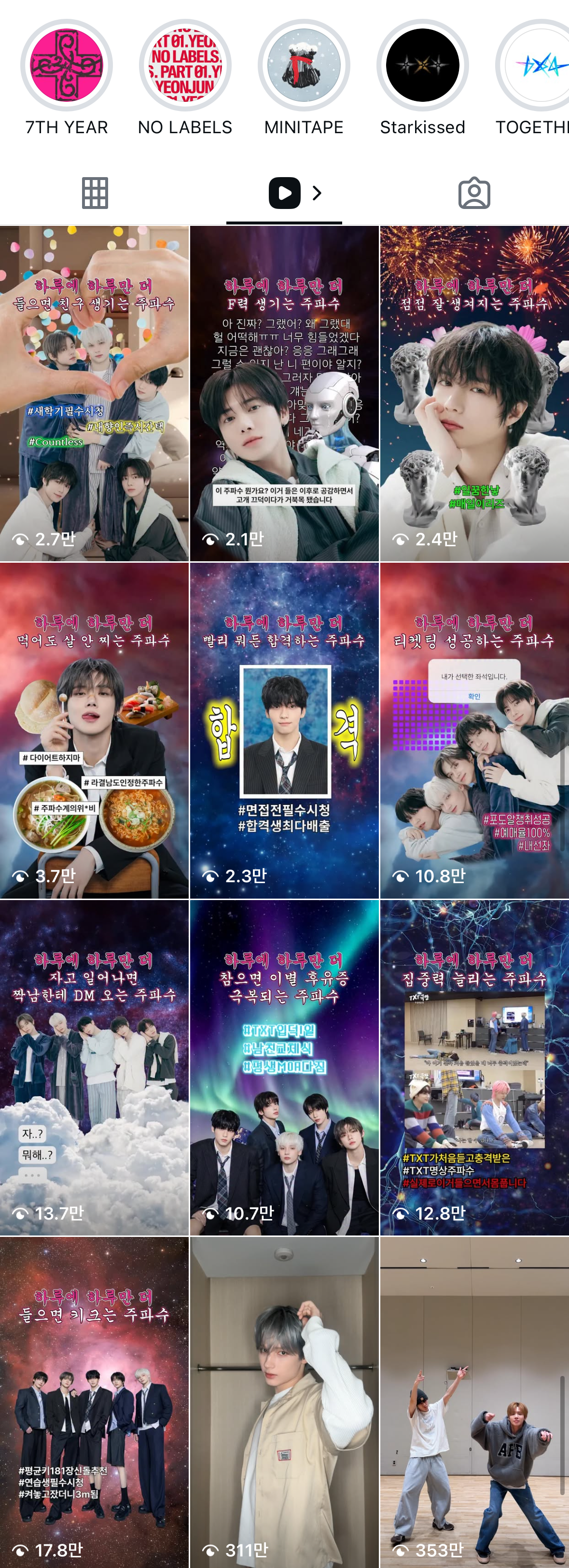The height and width of the screenshot is (1568, 569).
Task: Play the reel with 2.3만 views
Action: (x=284, y=731)
